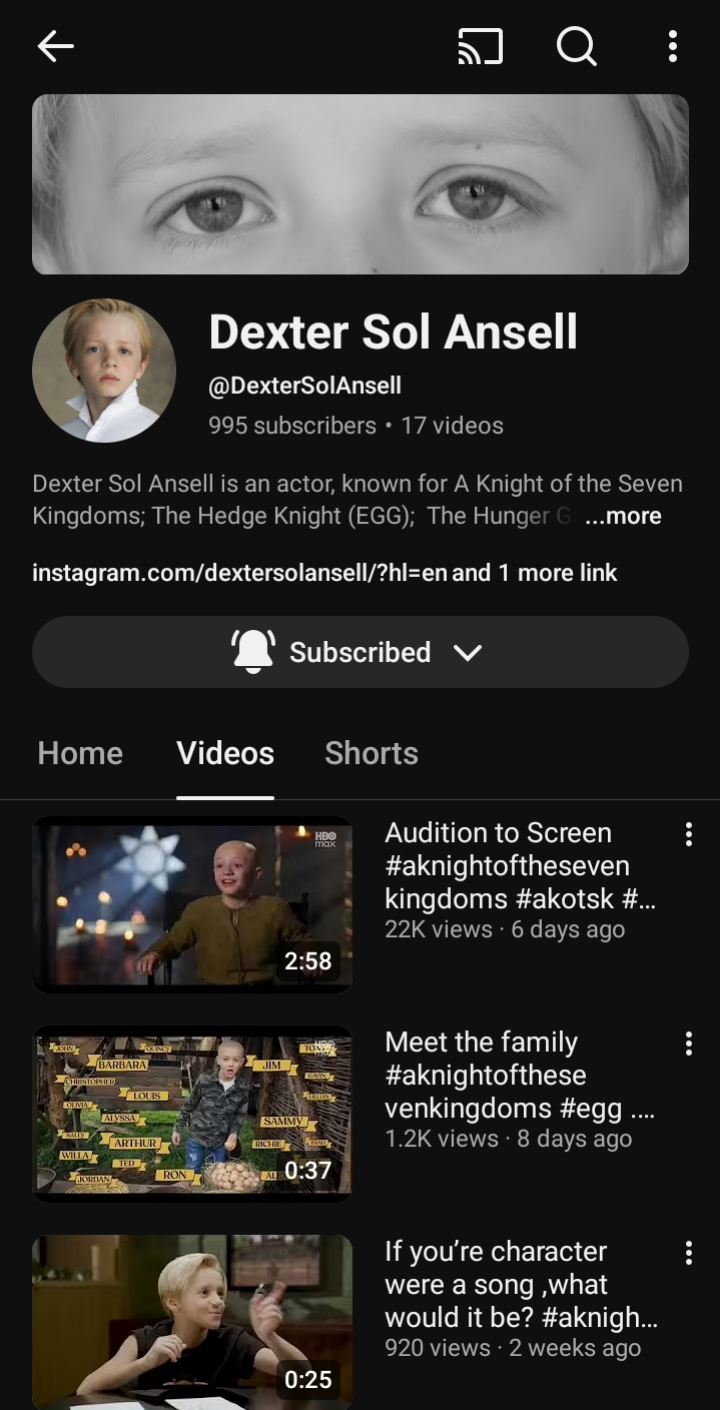720x1410 pixels.
Task: Switch to the Home tab
Action: (x=80, y=753)
